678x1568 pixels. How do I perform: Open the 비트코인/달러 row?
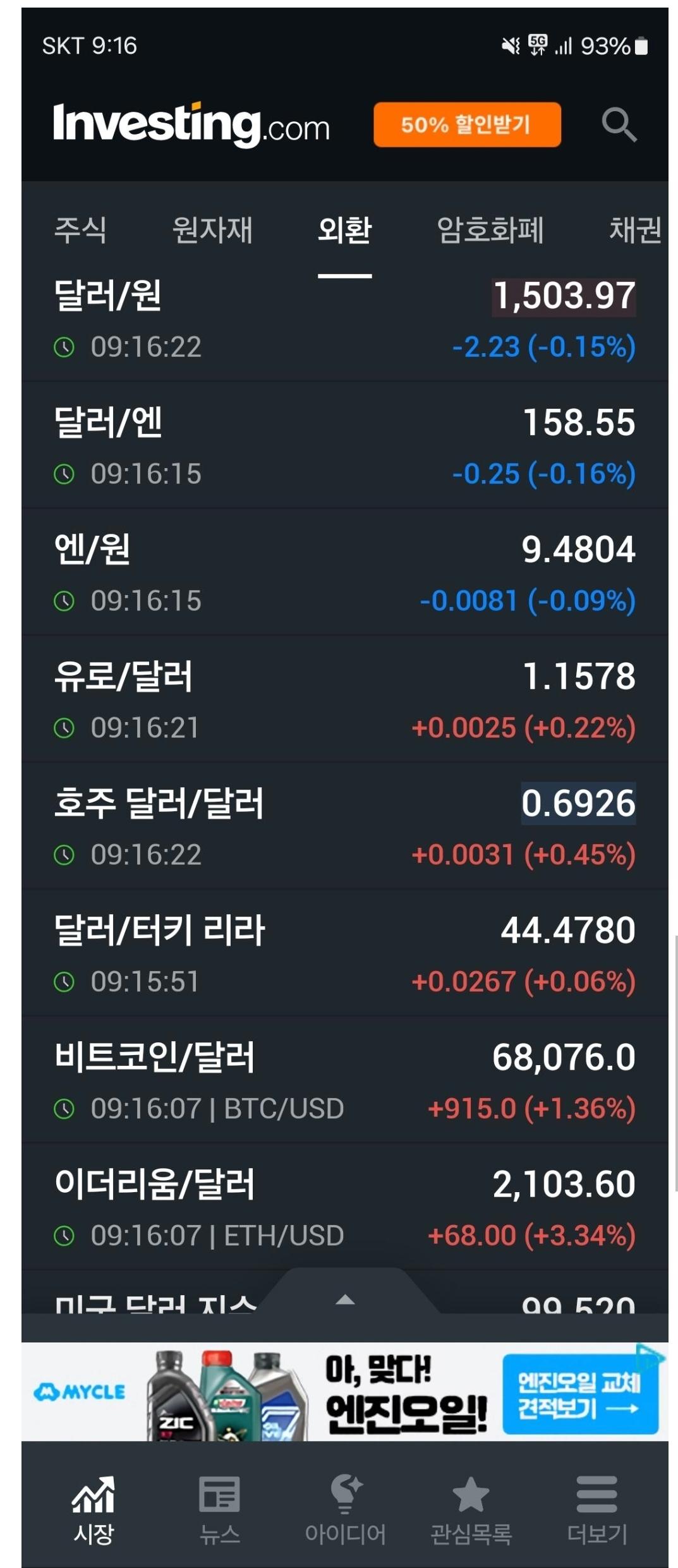coord(344,1082)
